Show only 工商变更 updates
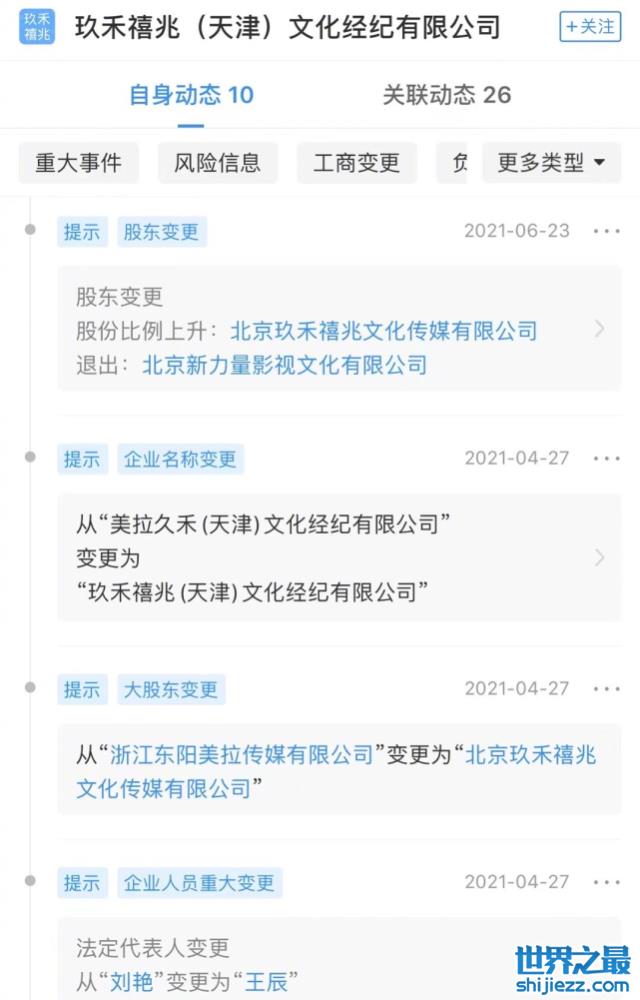This screenshot has height=1000, width=640. click(x=356, y=163)
